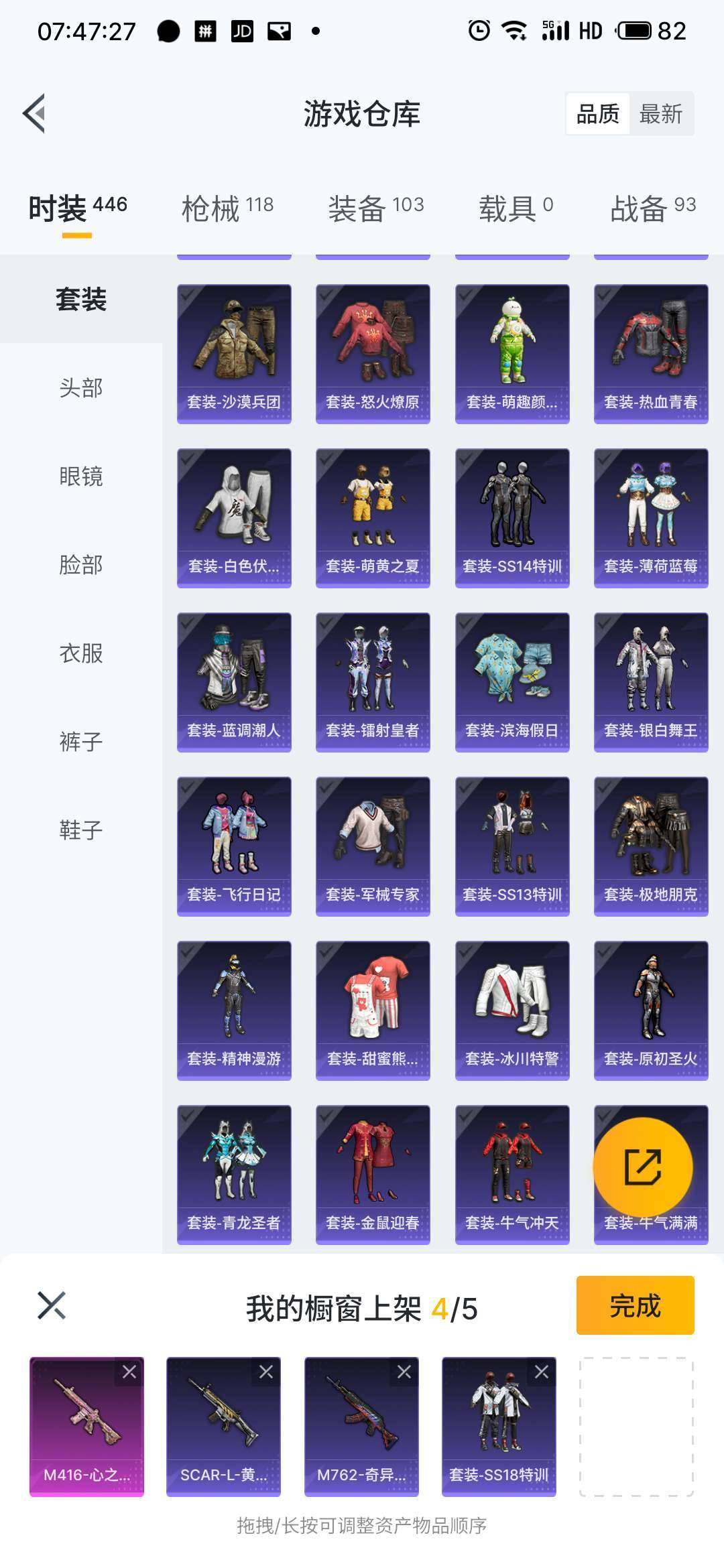This screenshot has width=724, height=1568.
Task: Switch sorting to 品质
Action: pyautogui.click(x=599, y=114)
